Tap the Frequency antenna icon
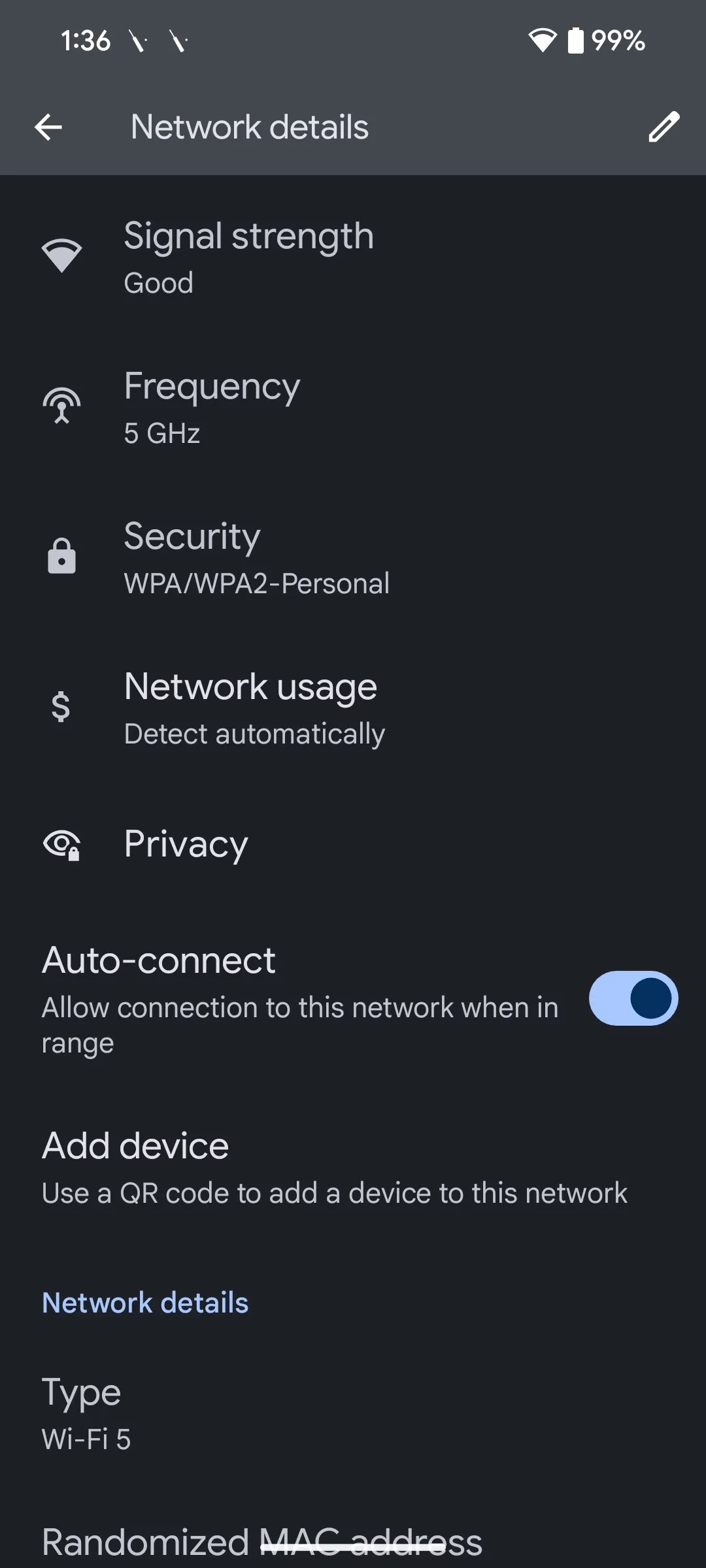Screen dimensions: 706x1568 (62, 406)
